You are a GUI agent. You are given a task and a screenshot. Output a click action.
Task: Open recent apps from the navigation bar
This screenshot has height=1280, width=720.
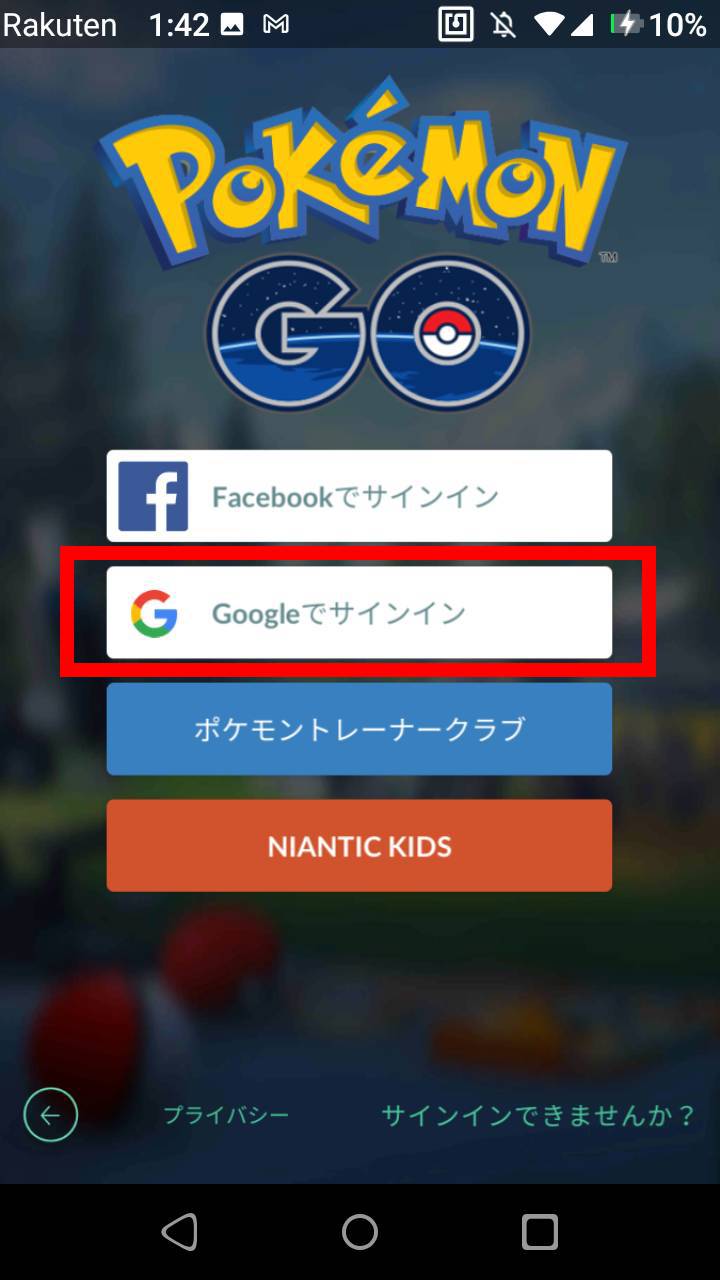[x=539, y=1232]
